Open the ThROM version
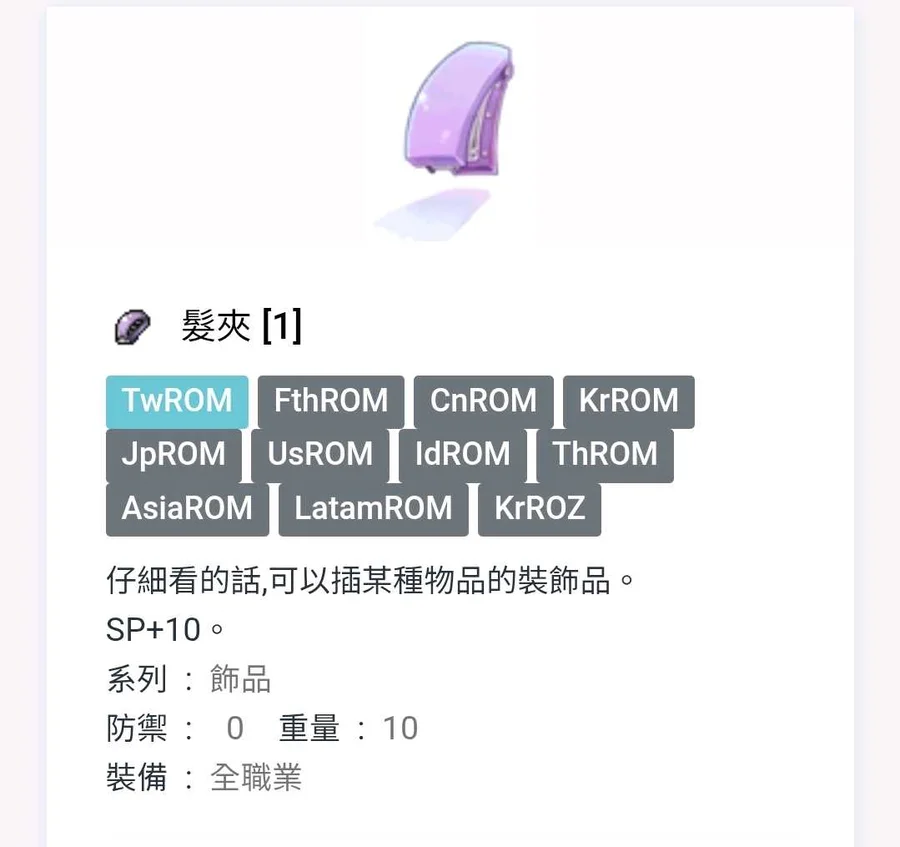 (x=605, y=455)
